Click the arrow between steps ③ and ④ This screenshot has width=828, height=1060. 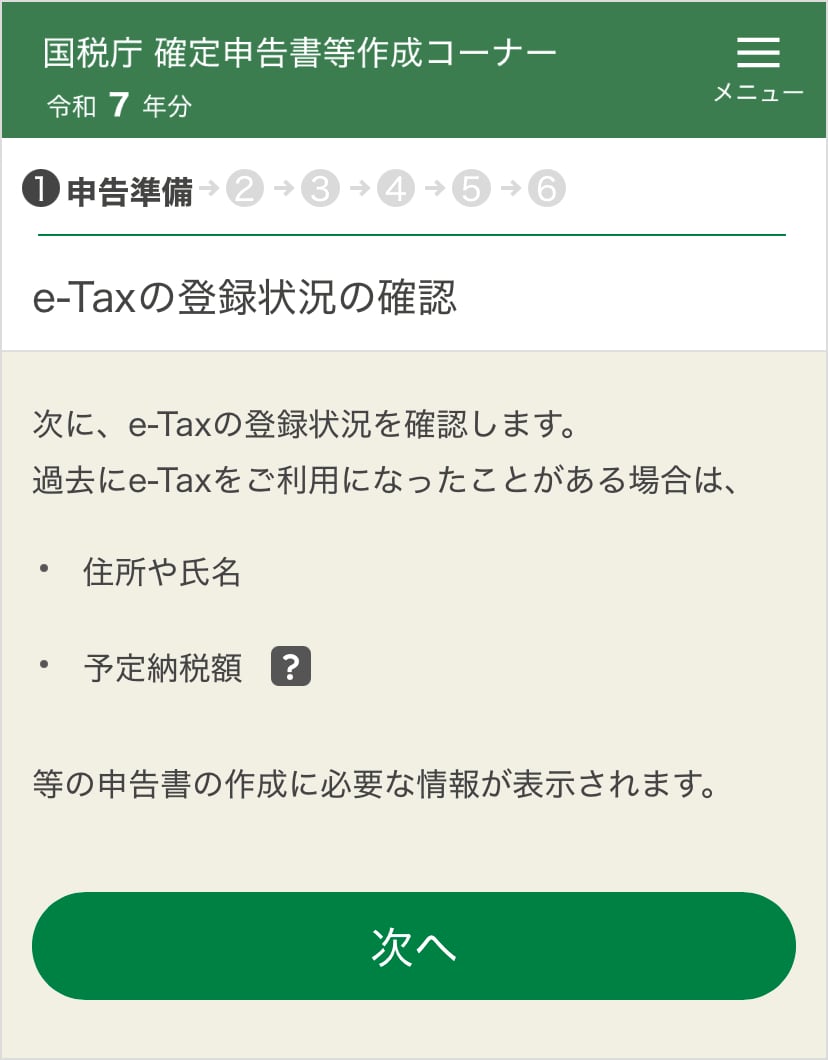pos(358,188)
